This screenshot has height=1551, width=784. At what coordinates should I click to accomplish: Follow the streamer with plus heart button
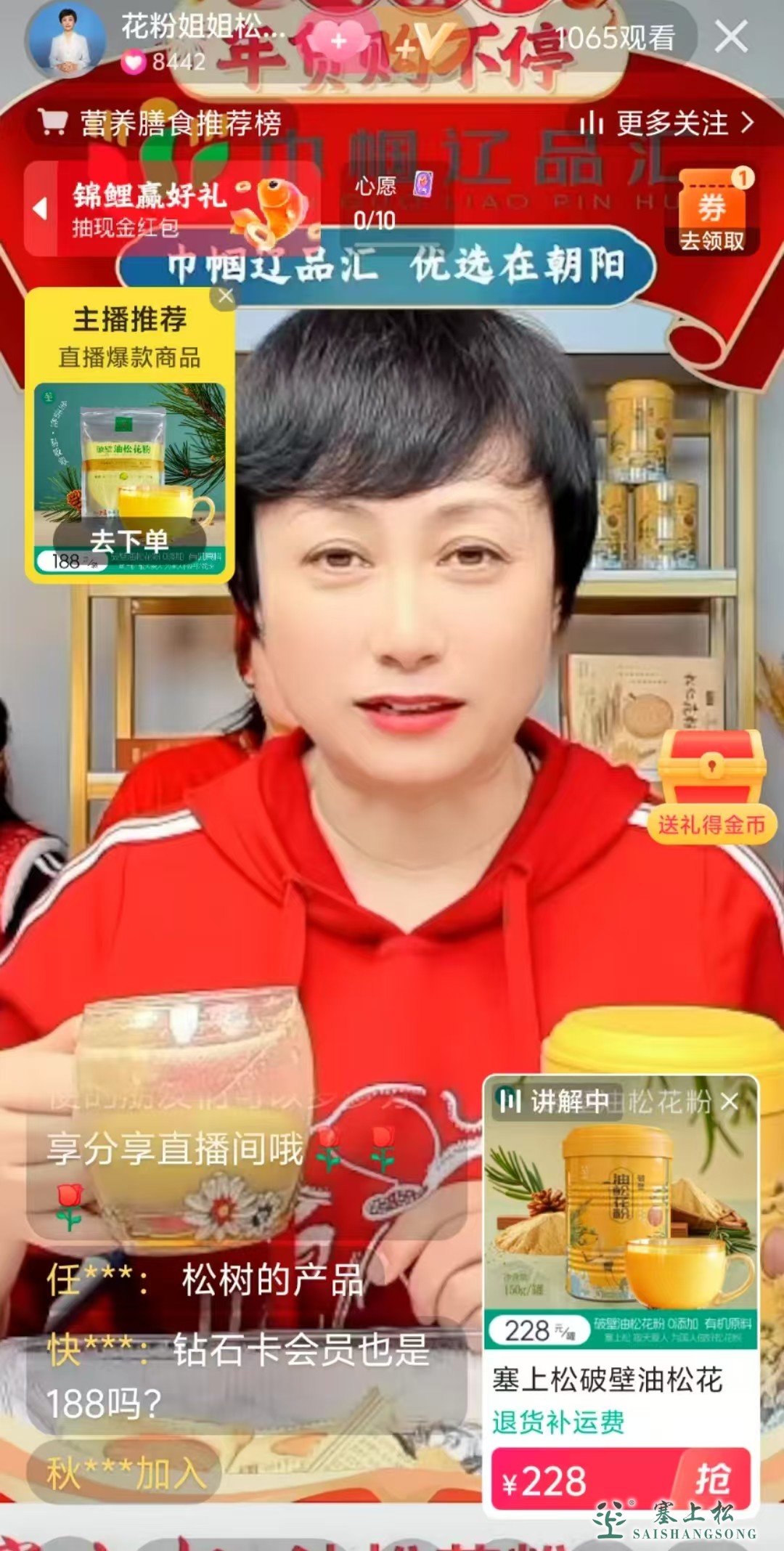tap(338, 41)
